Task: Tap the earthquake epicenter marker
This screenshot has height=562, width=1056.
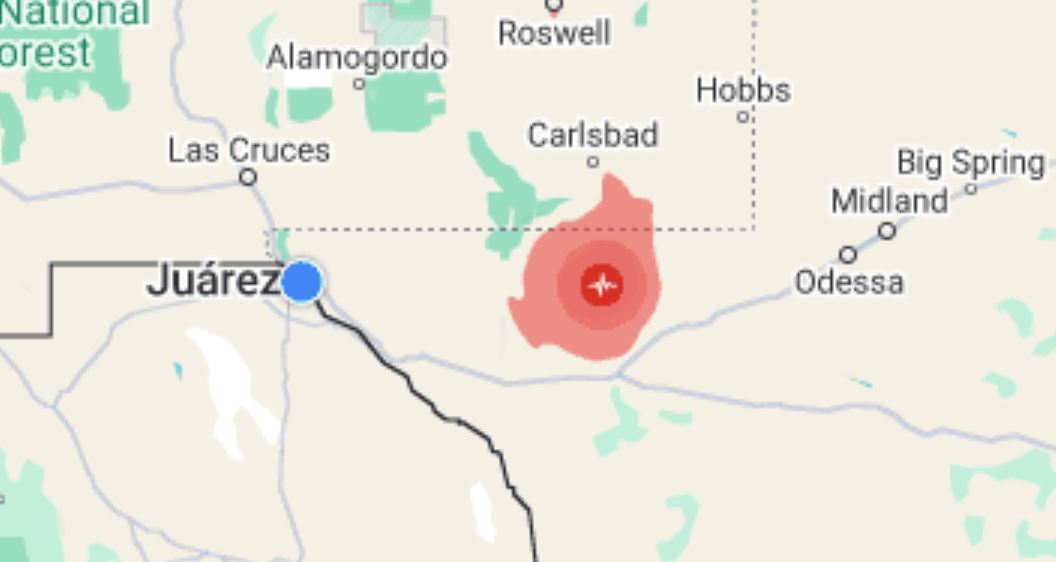Action: [602, 285]
